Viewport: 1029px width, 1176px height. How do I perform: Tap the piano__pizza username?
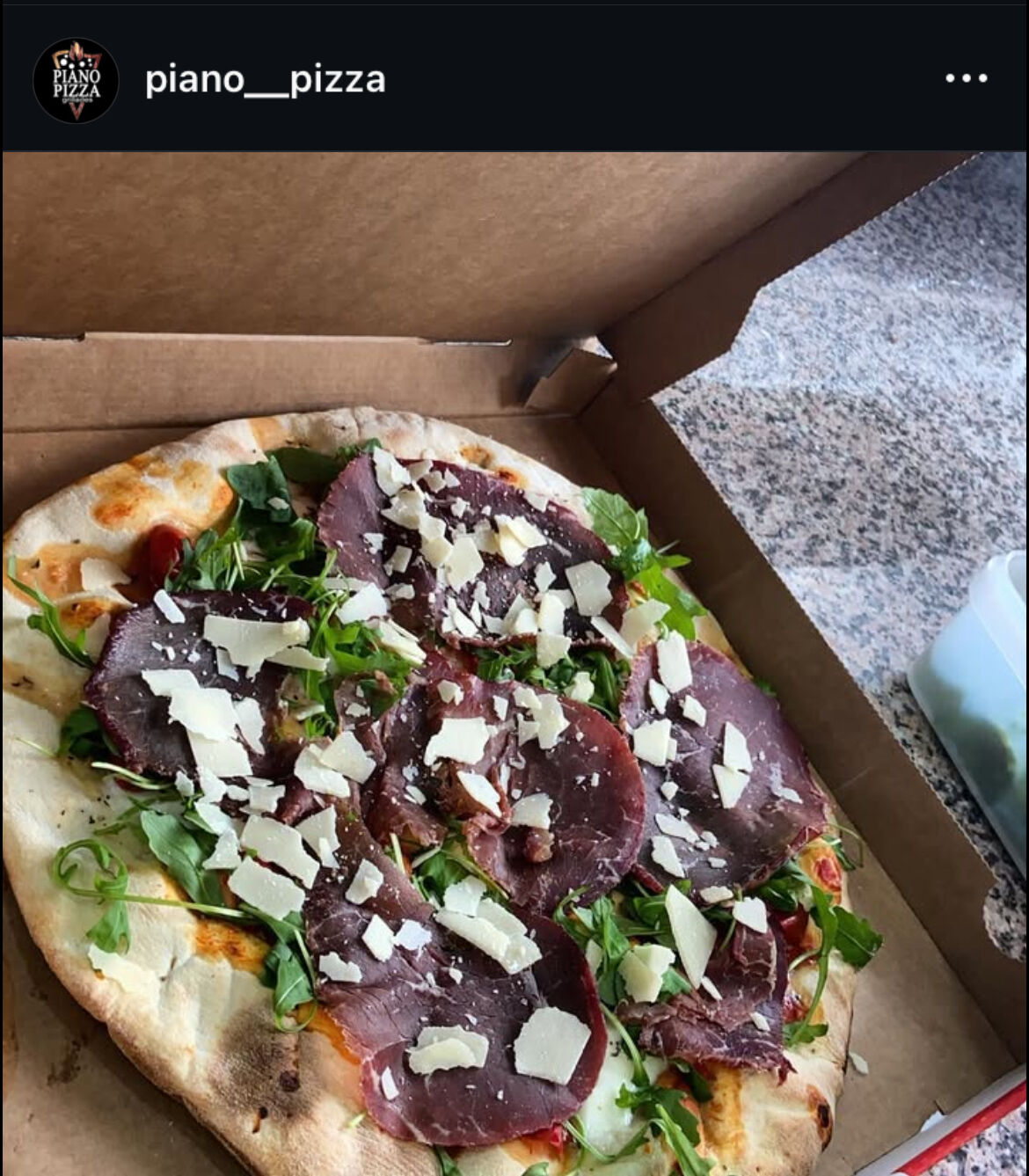[265, 80]
